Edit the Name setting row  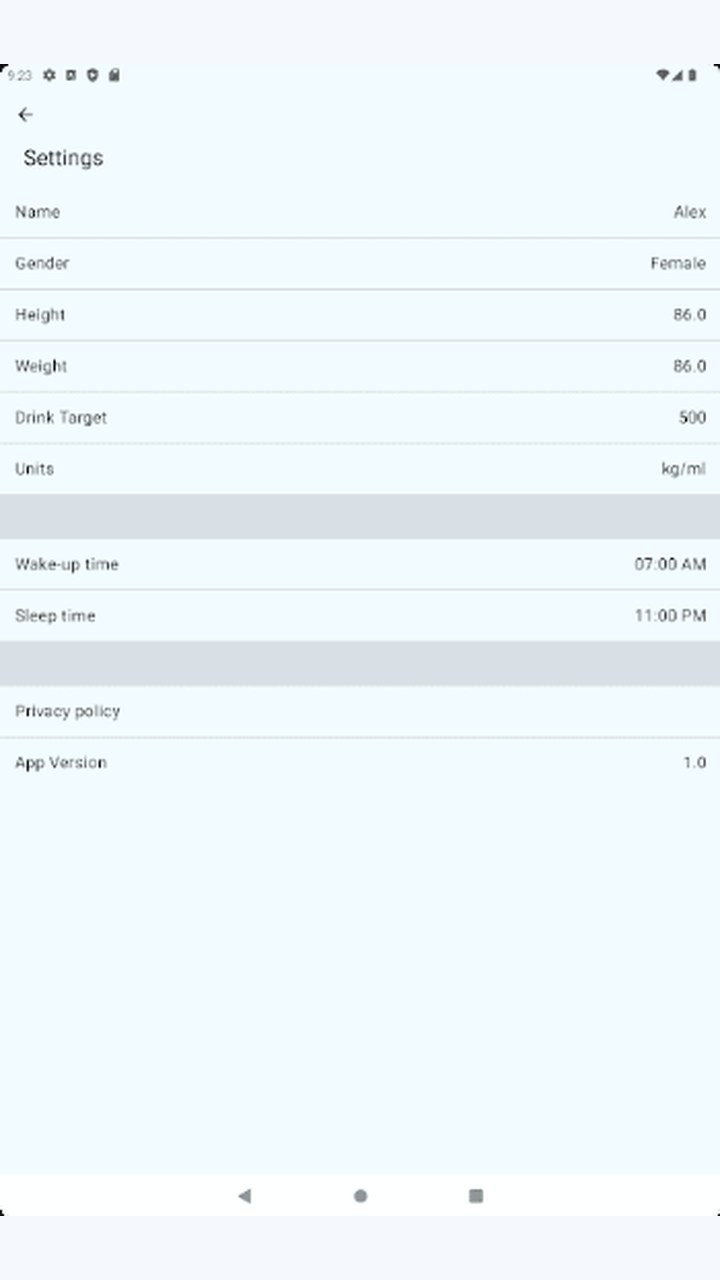[x=360, y=212]
